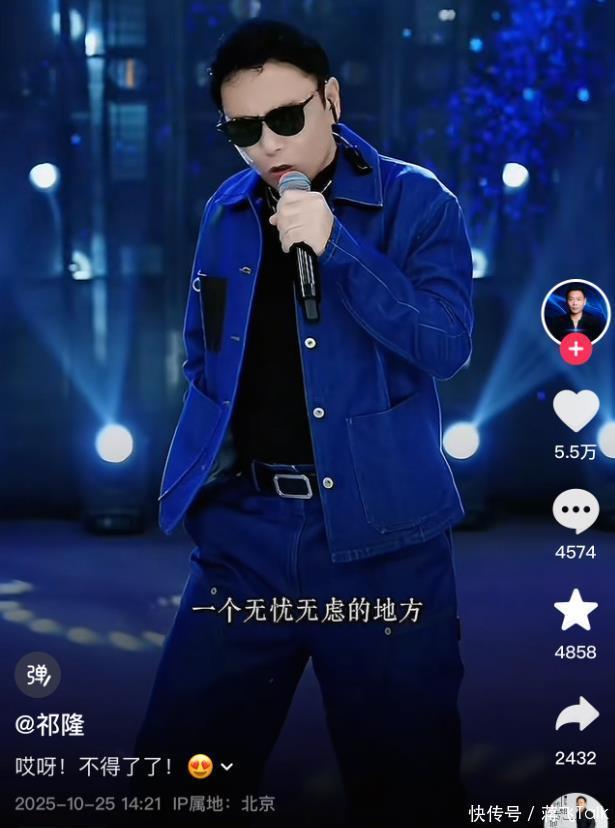
Task: Like this video with the heart
Action: [x=575, y=411]
